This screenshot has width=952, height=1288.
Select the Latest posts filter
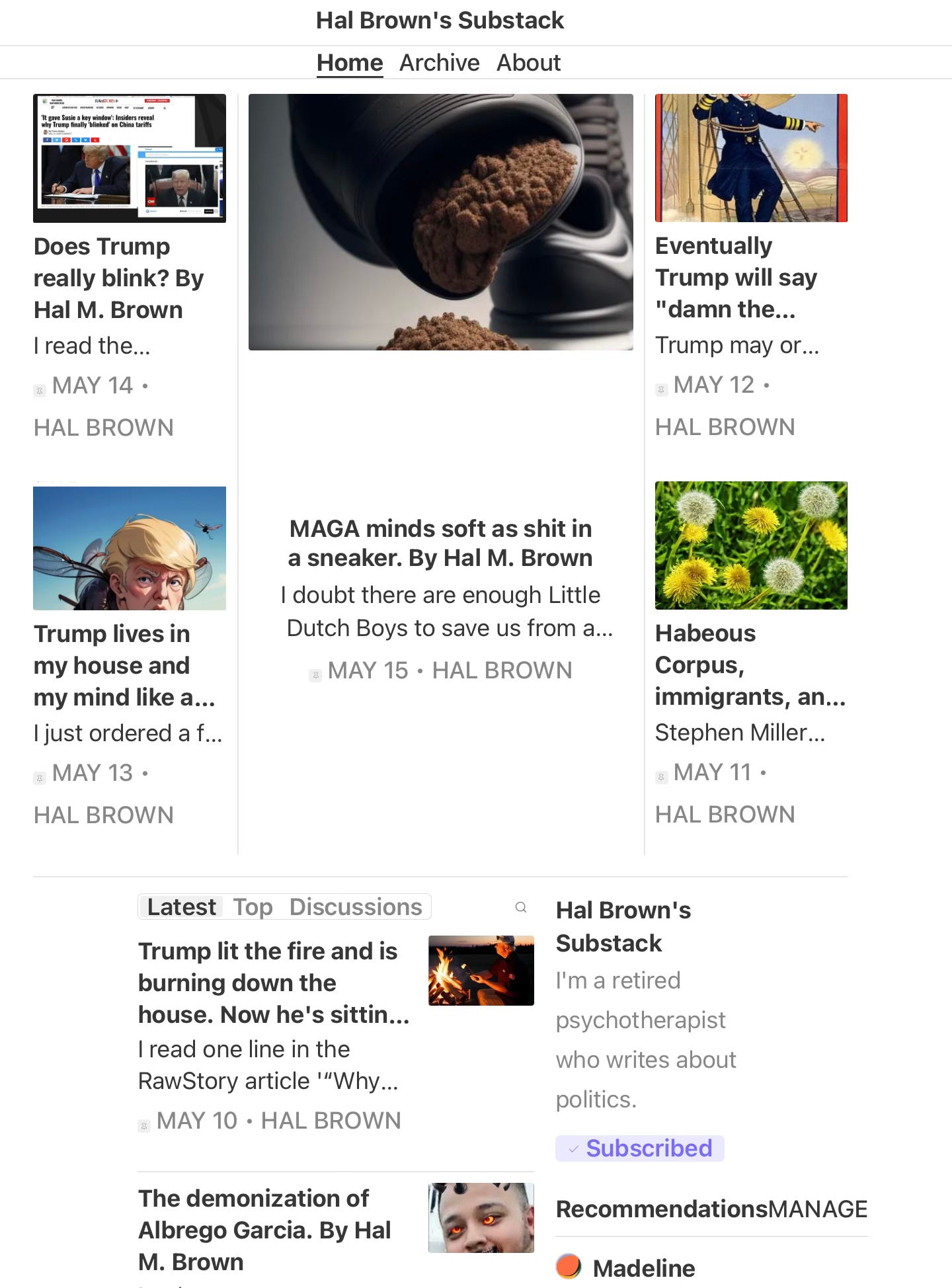181,907
